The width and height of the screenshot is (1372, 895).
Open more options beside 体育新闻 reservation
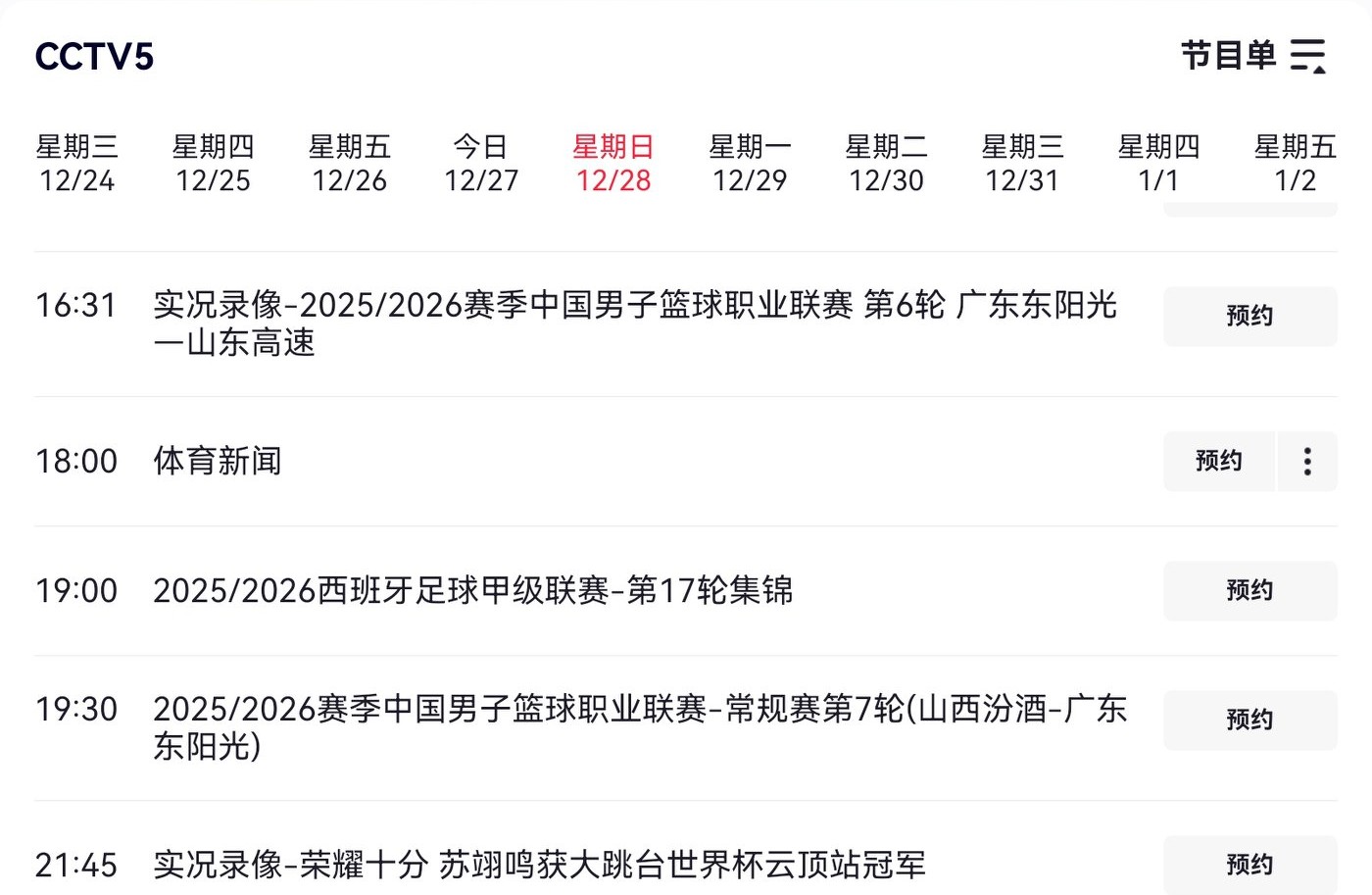(x=1307, y=461)
